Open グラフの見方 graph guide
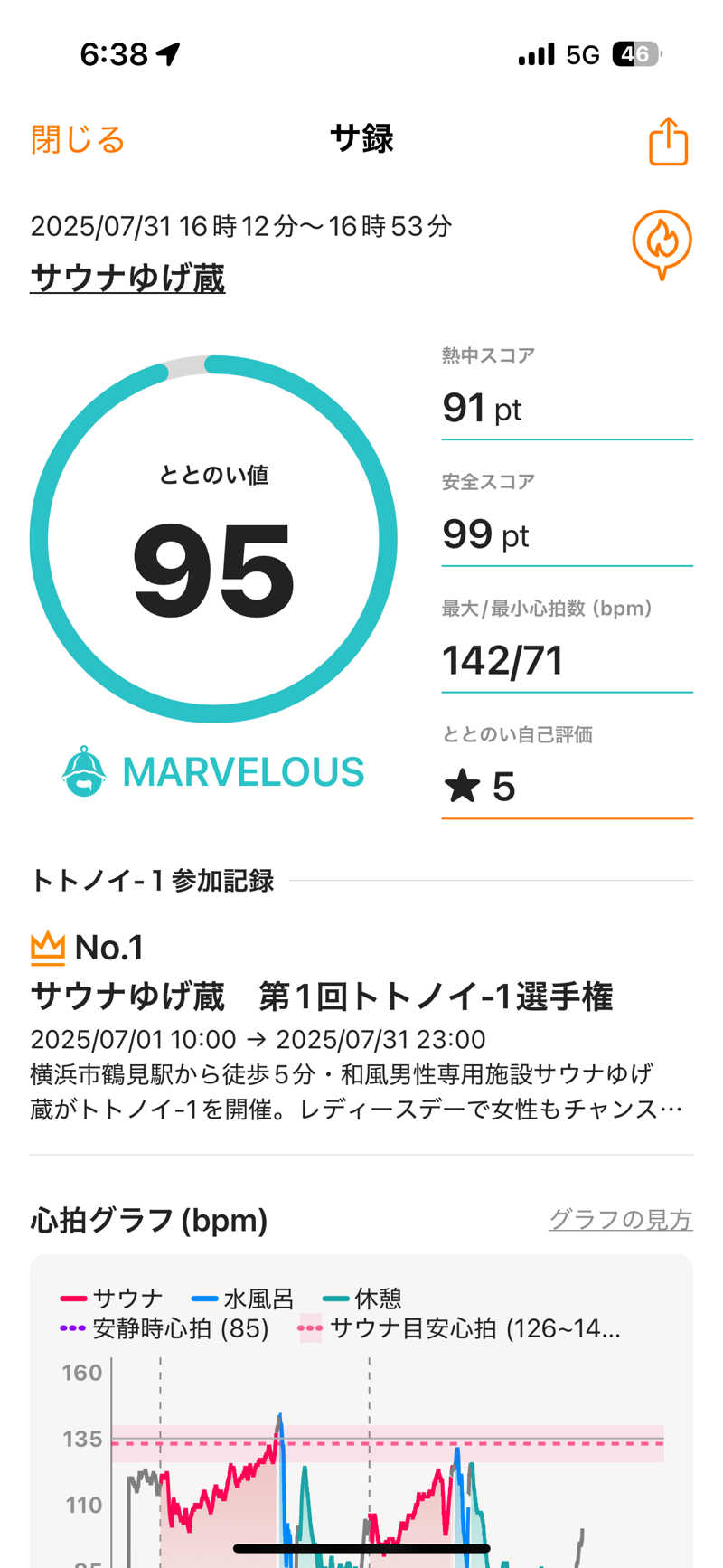The width and height of the screenshot is (723, 1568). click(x=620, y=1220)
